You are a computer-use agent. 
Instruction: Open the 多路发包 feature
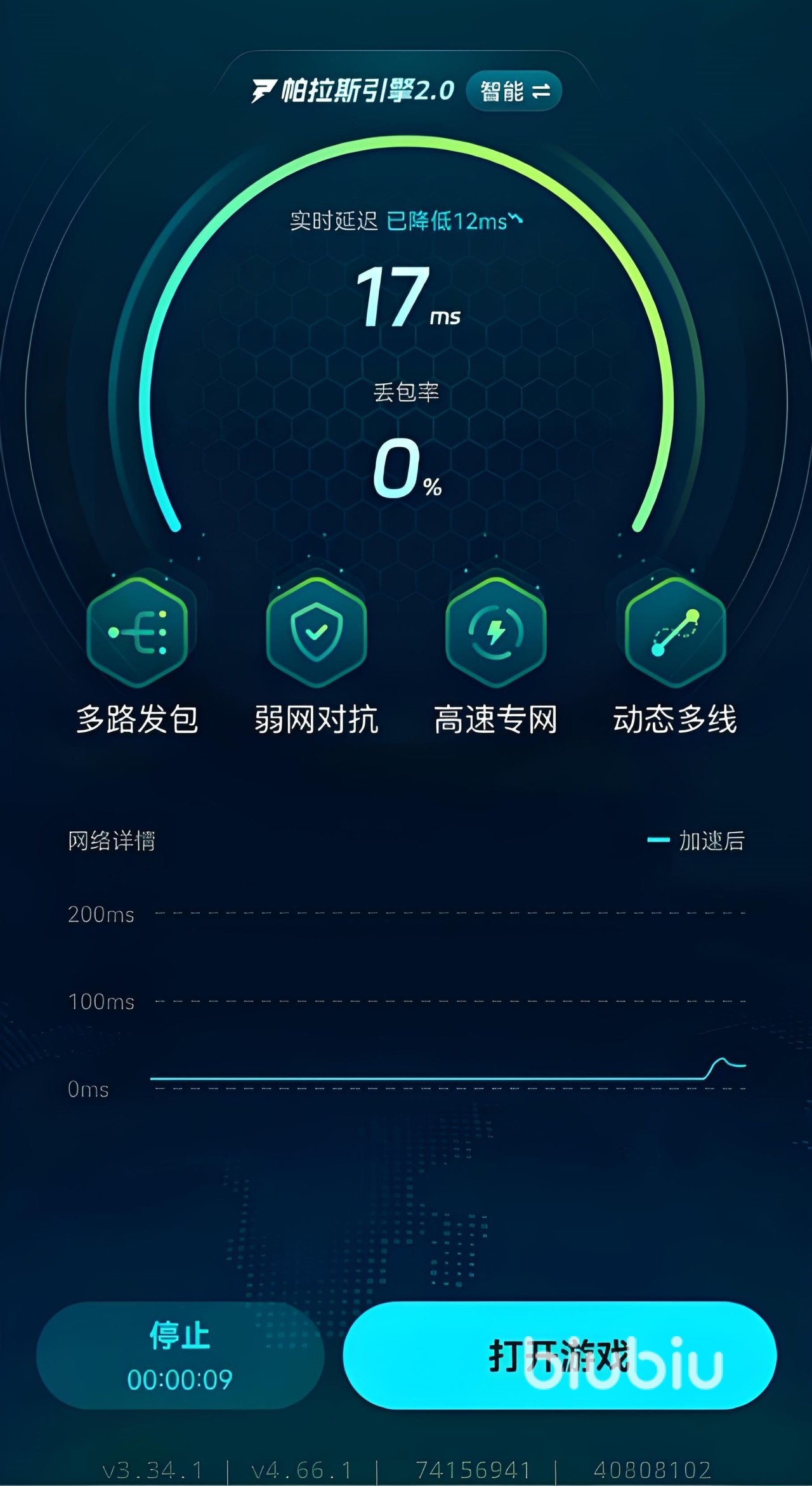pos(137,631)
